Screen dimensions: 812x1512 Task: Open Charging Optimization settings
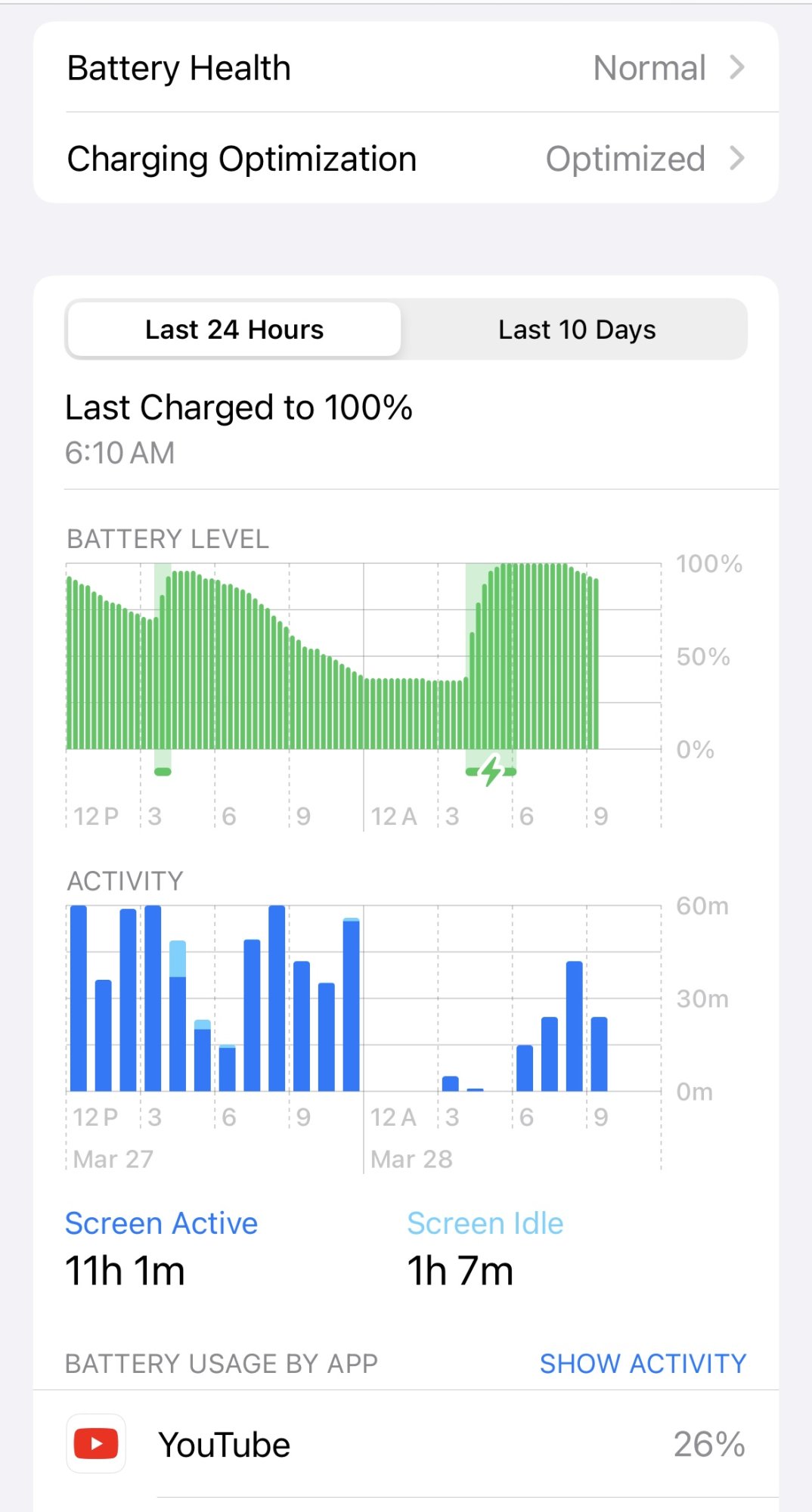click(x=405, y=159)
